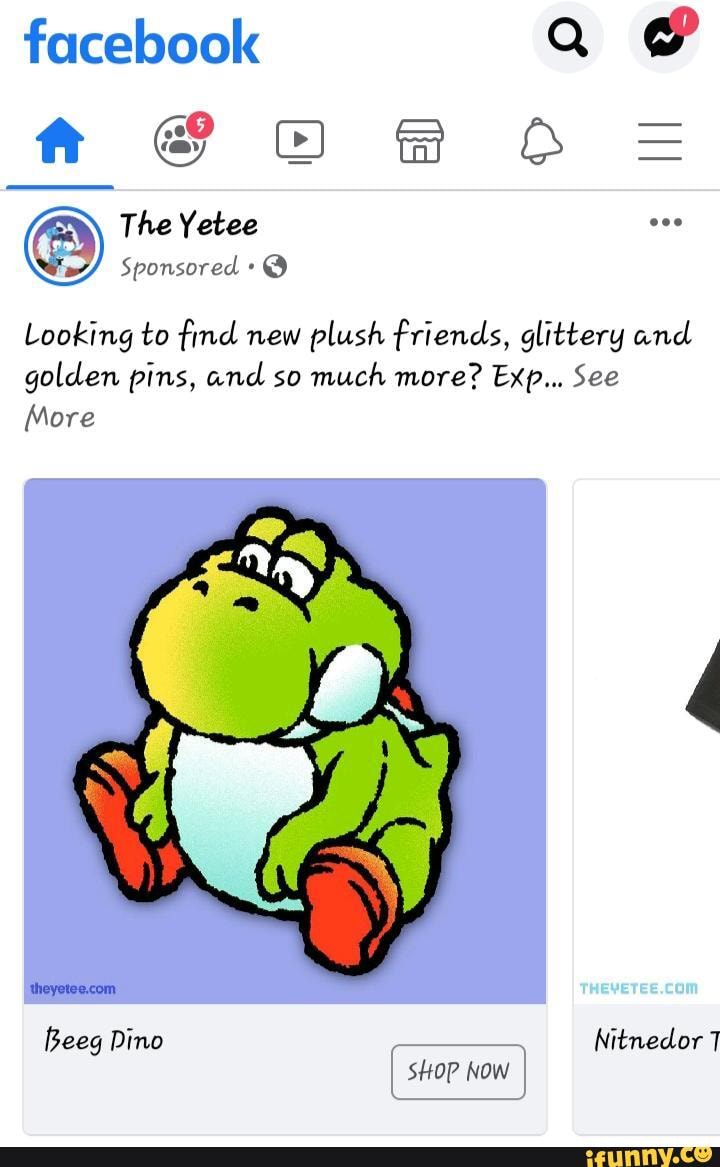The image size is (720, 1167).
Task: Switch to the Home feed tab
Action: [60, 140]
